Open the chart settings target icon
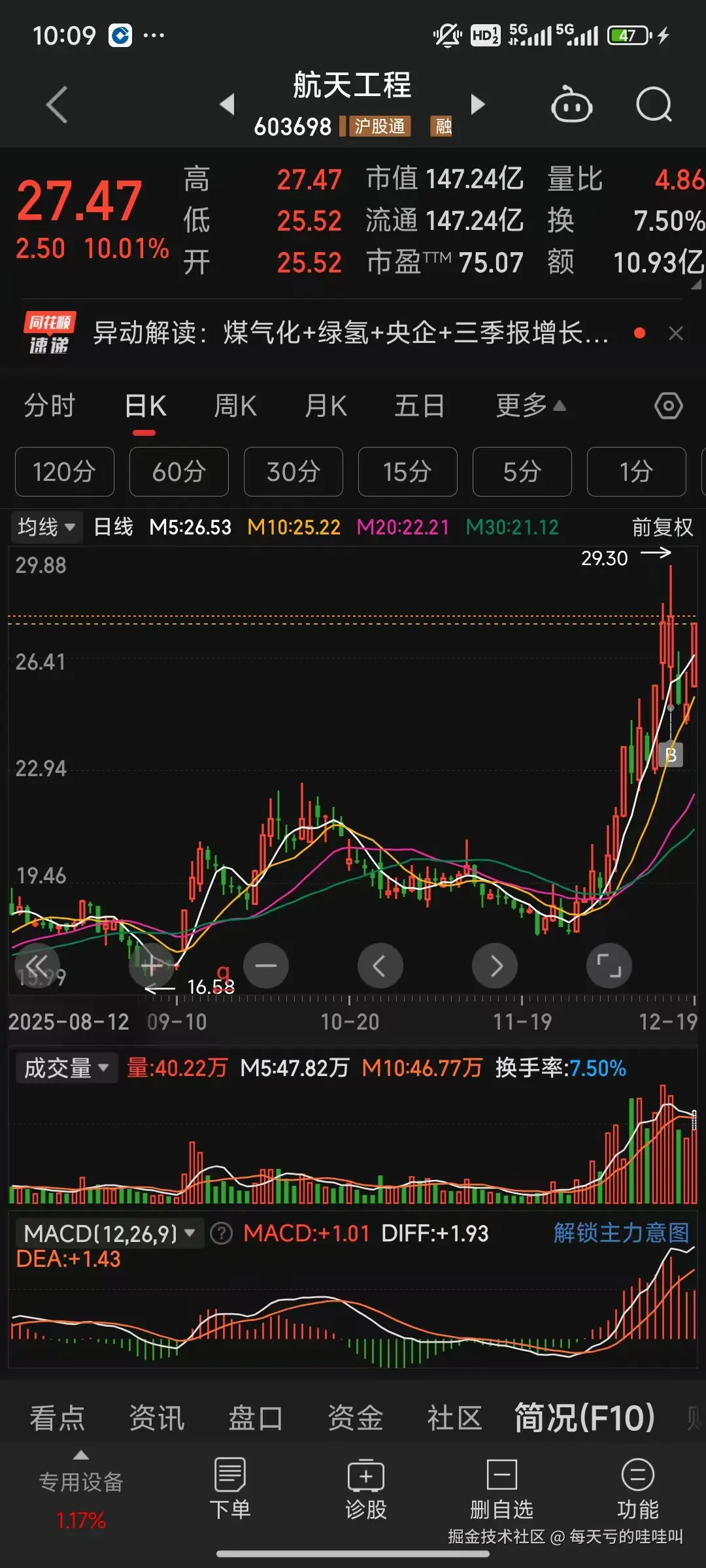Viewport: 706px width, 1568px height. (669, 406)
